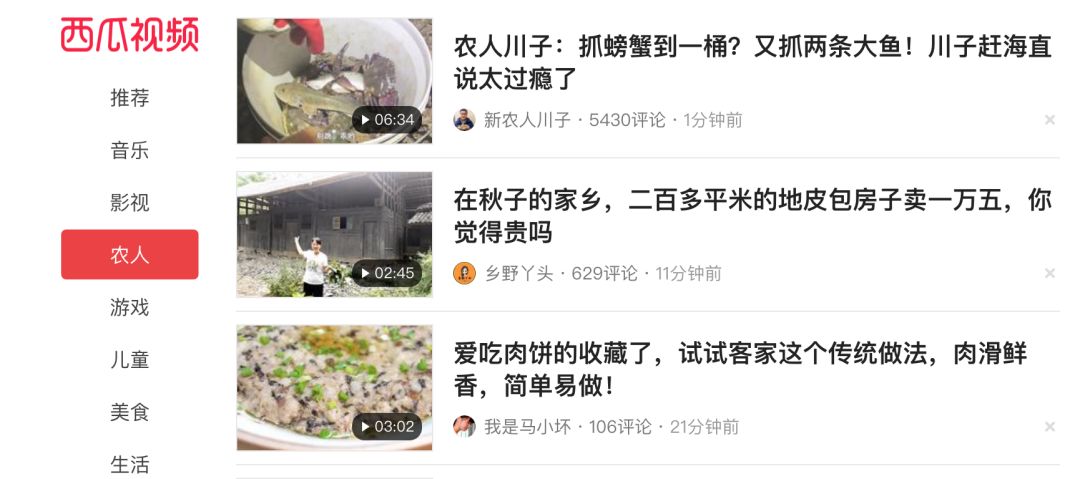Open the 音乐 category

tap(129, 151)
